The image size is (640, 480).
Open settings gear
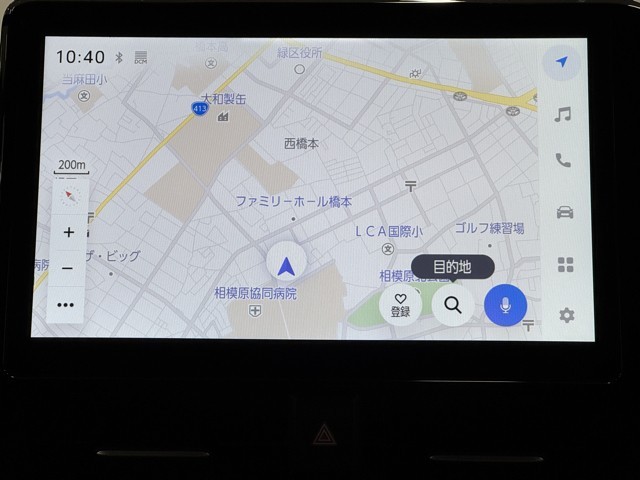pyautogui.click(x=566, y=315)
